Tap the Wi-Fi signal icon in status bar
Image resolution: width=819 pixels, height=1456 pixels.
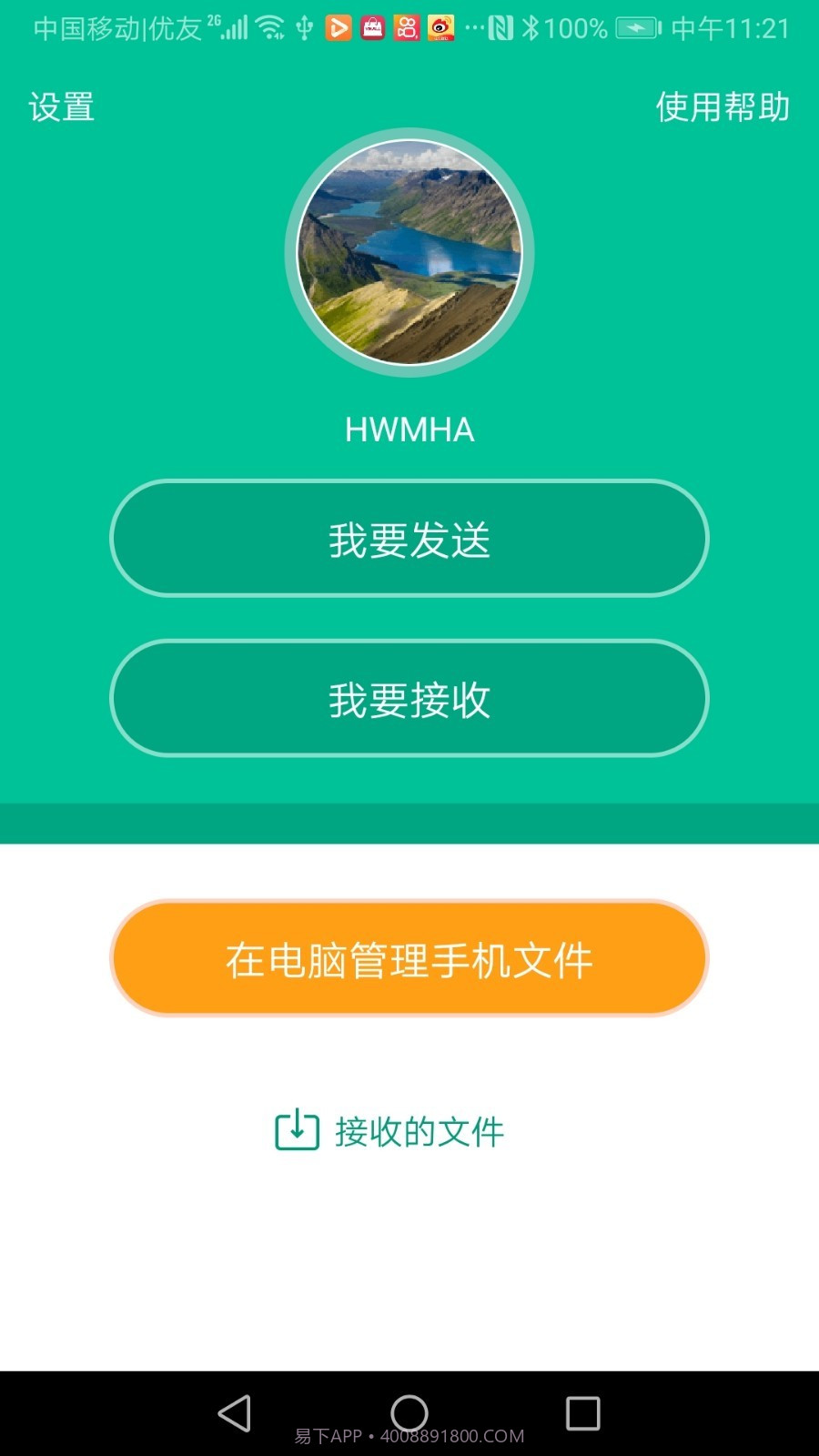click(x=270, y=28)
